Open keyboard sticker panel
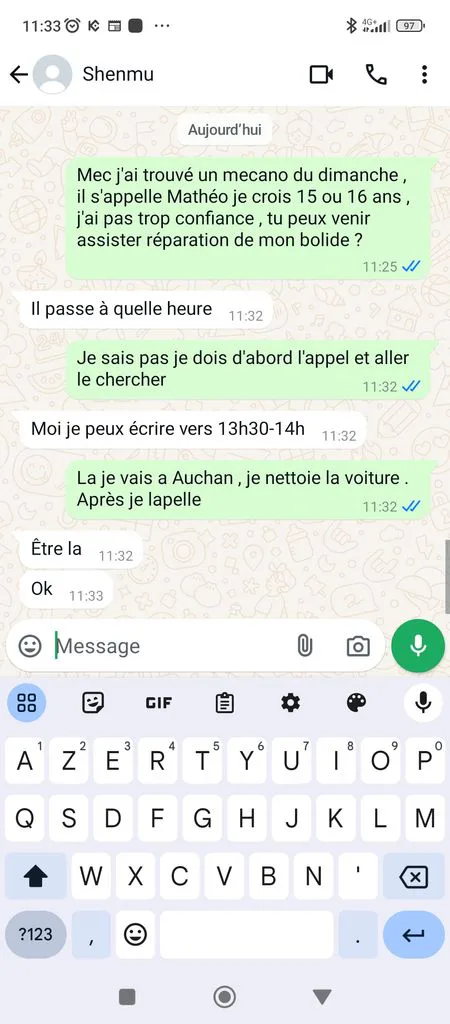The width and height of the screenshot is (450, 1024). (93, 703)
